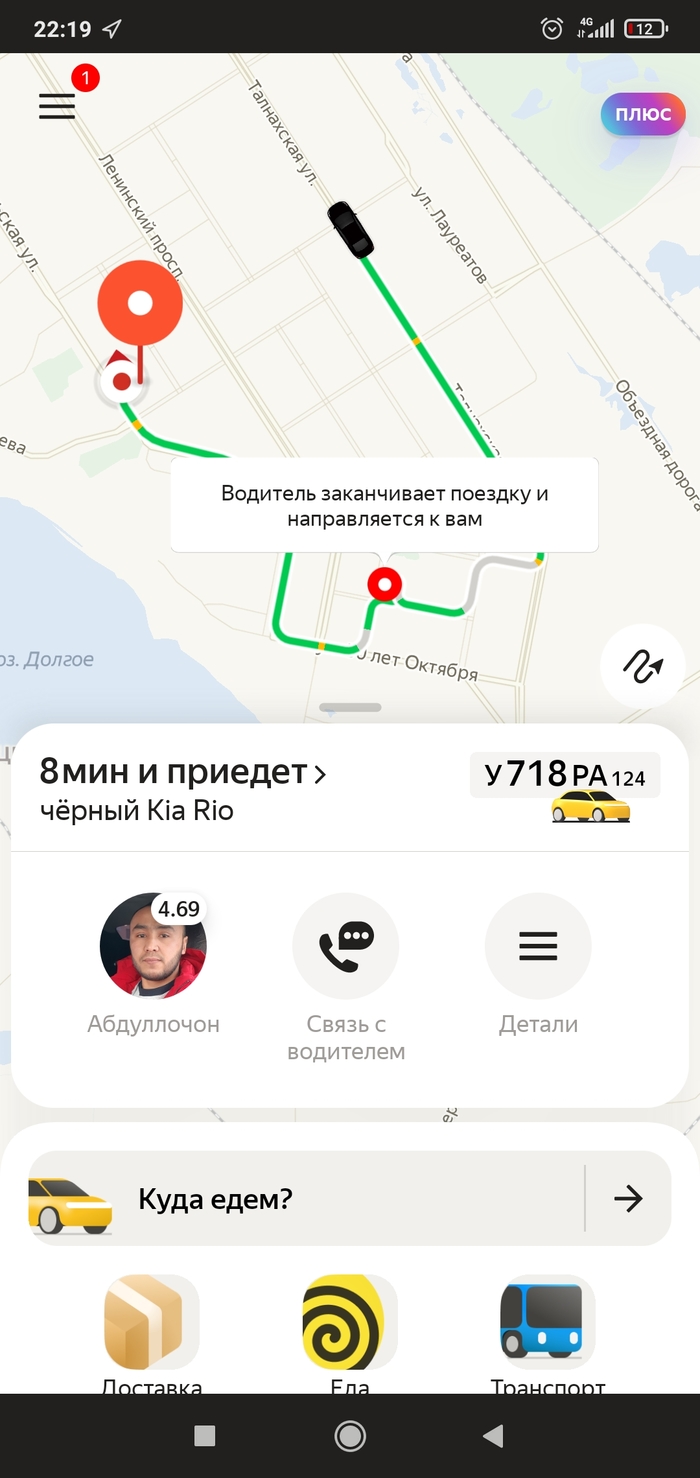This screenshot has width=700, height=1478.
Task: Tap Связь с водителем
Action: pyautogui.click(x=345, y=946)
